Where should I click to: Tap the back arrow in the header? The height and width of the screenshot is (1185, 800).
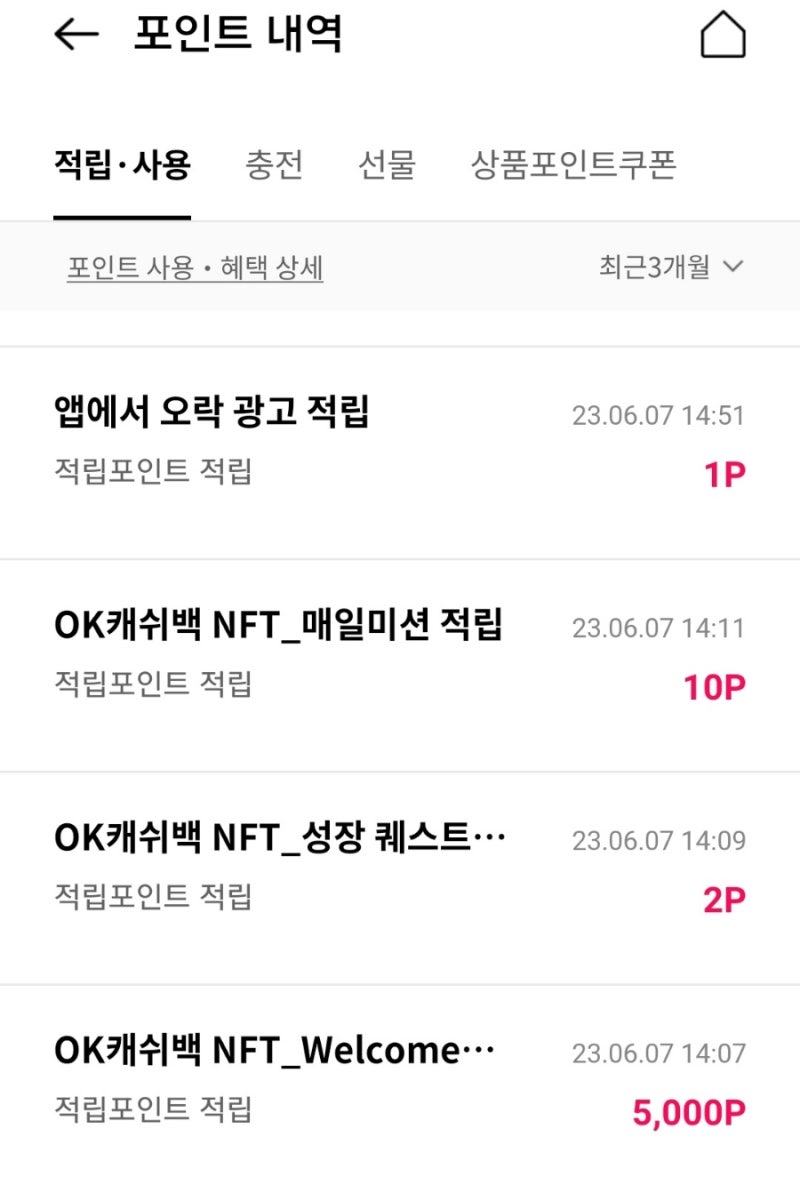tap(74, 35)
